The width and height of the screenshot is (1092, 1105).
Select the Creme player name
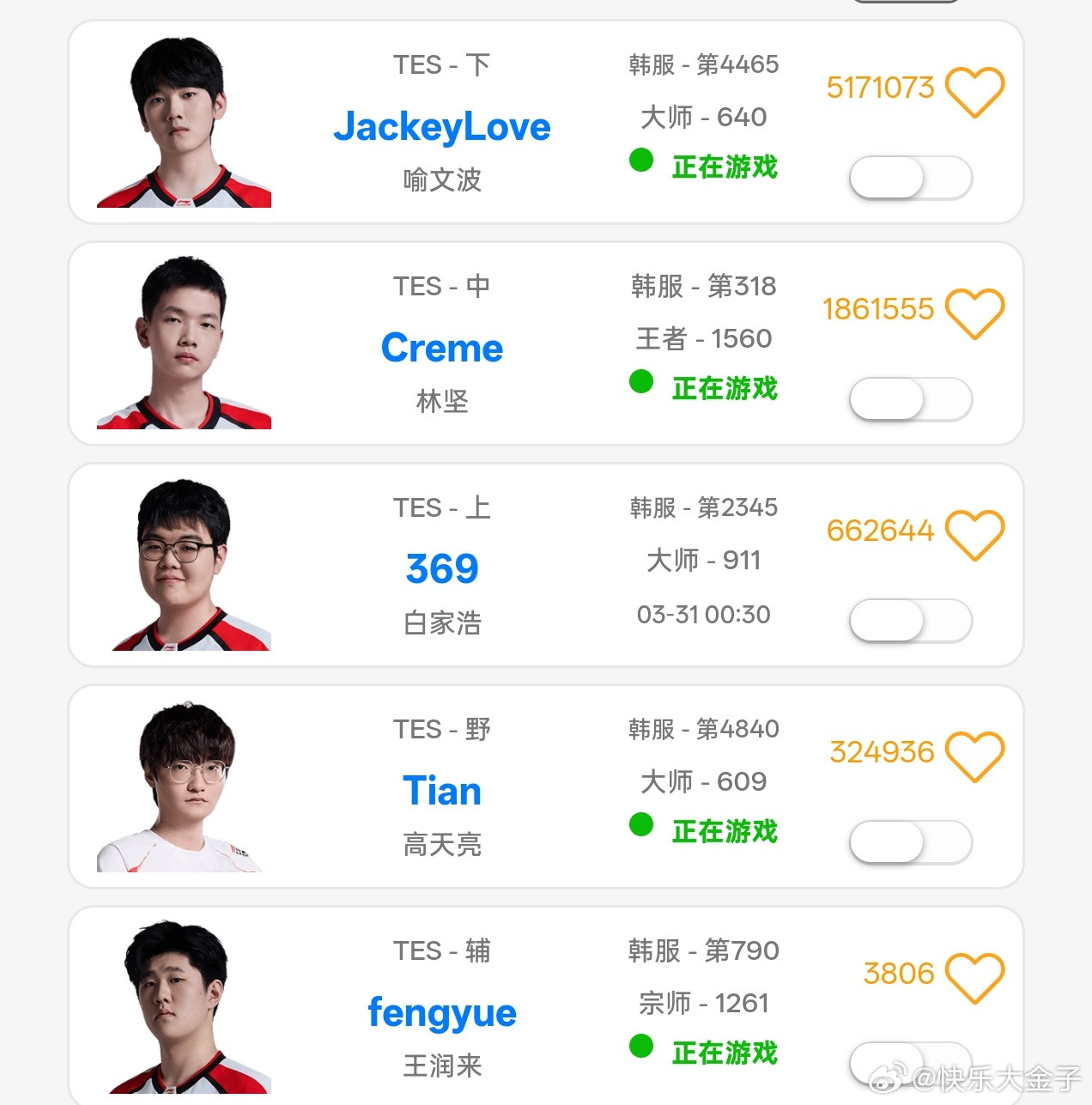(441, 348)
